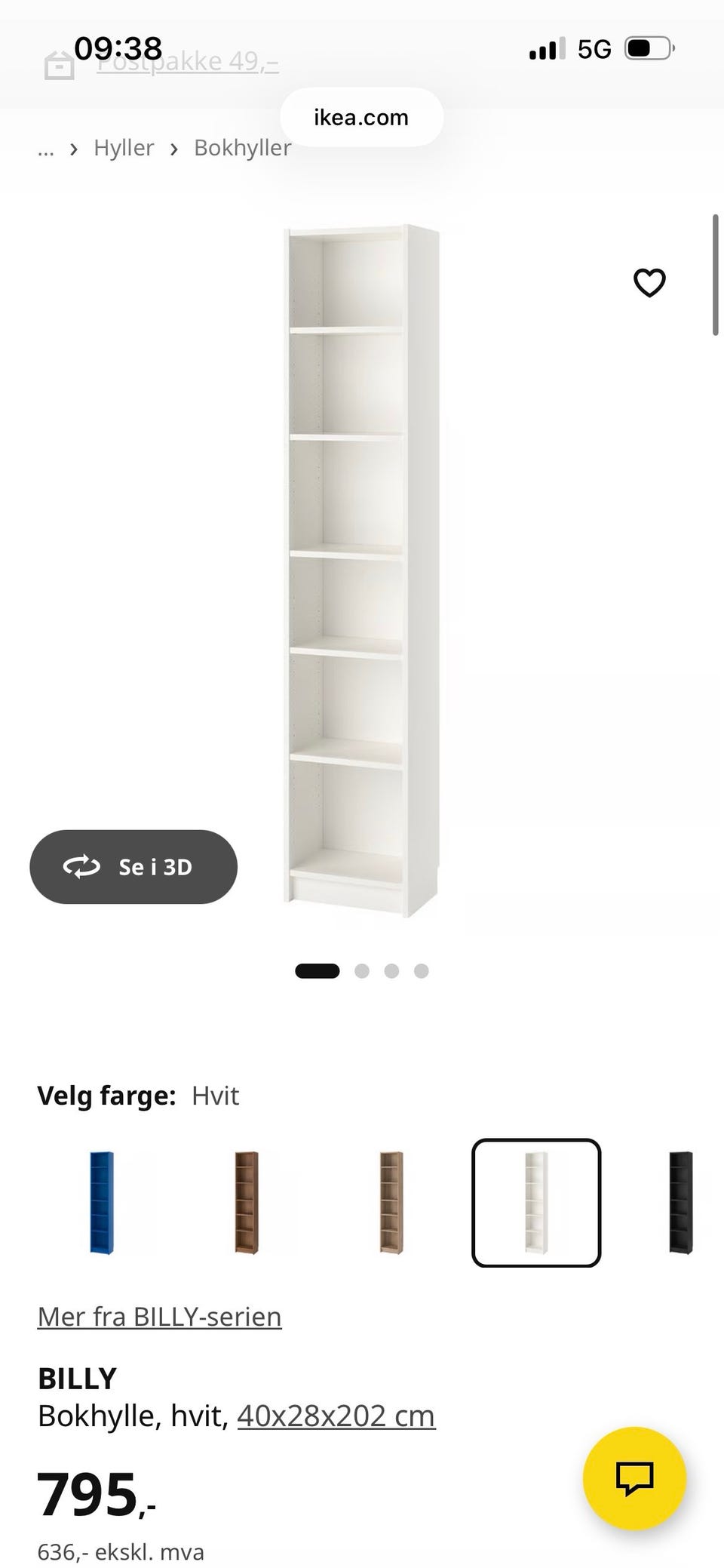Jump to the second image indicator dot
Viewport: 724px width, 1568px height.
click(362, 970)
